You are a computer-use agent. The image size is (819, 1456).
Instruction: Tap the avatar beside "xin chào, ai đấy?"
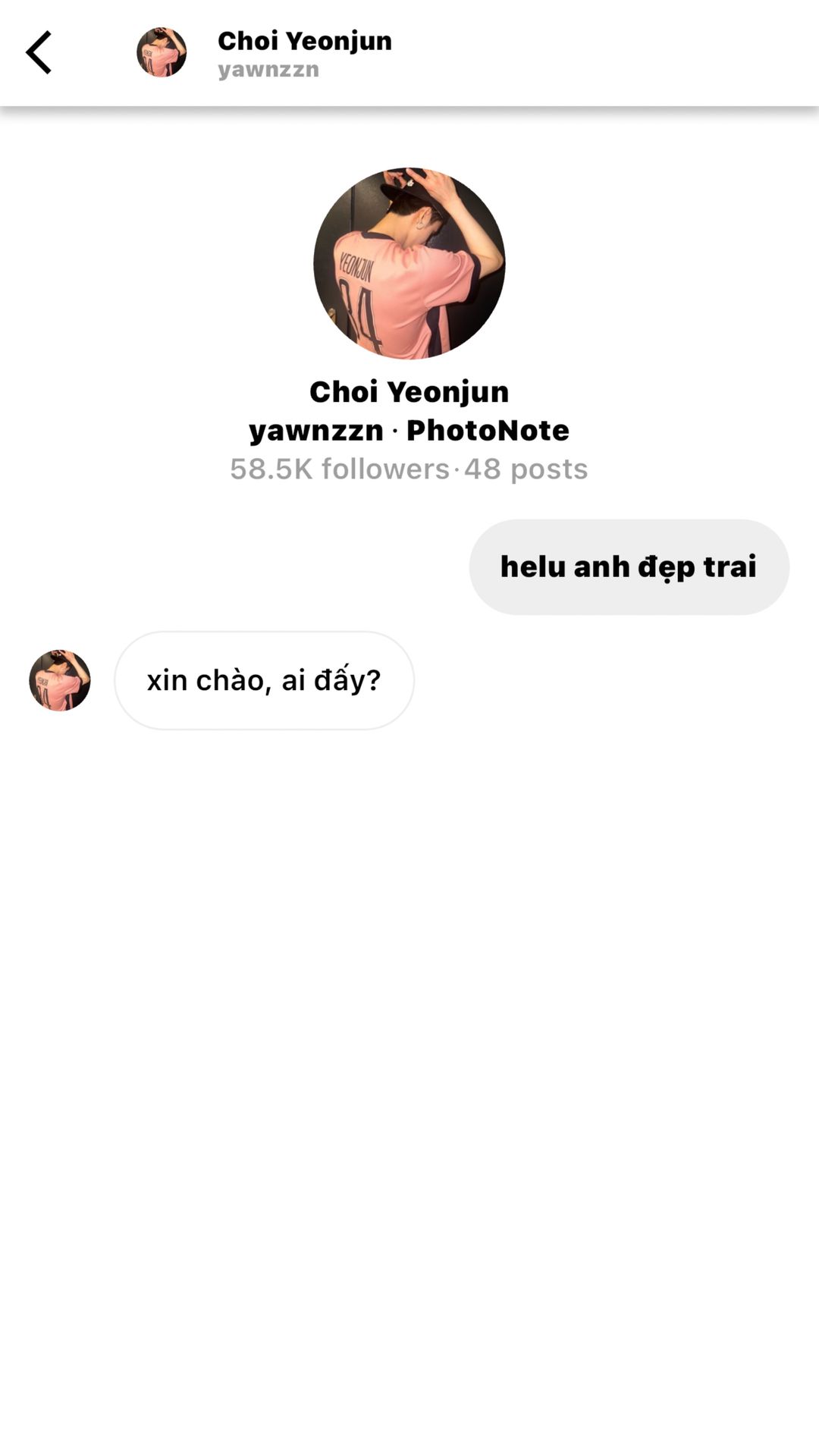pyautogui.click(x=60, y=680)
